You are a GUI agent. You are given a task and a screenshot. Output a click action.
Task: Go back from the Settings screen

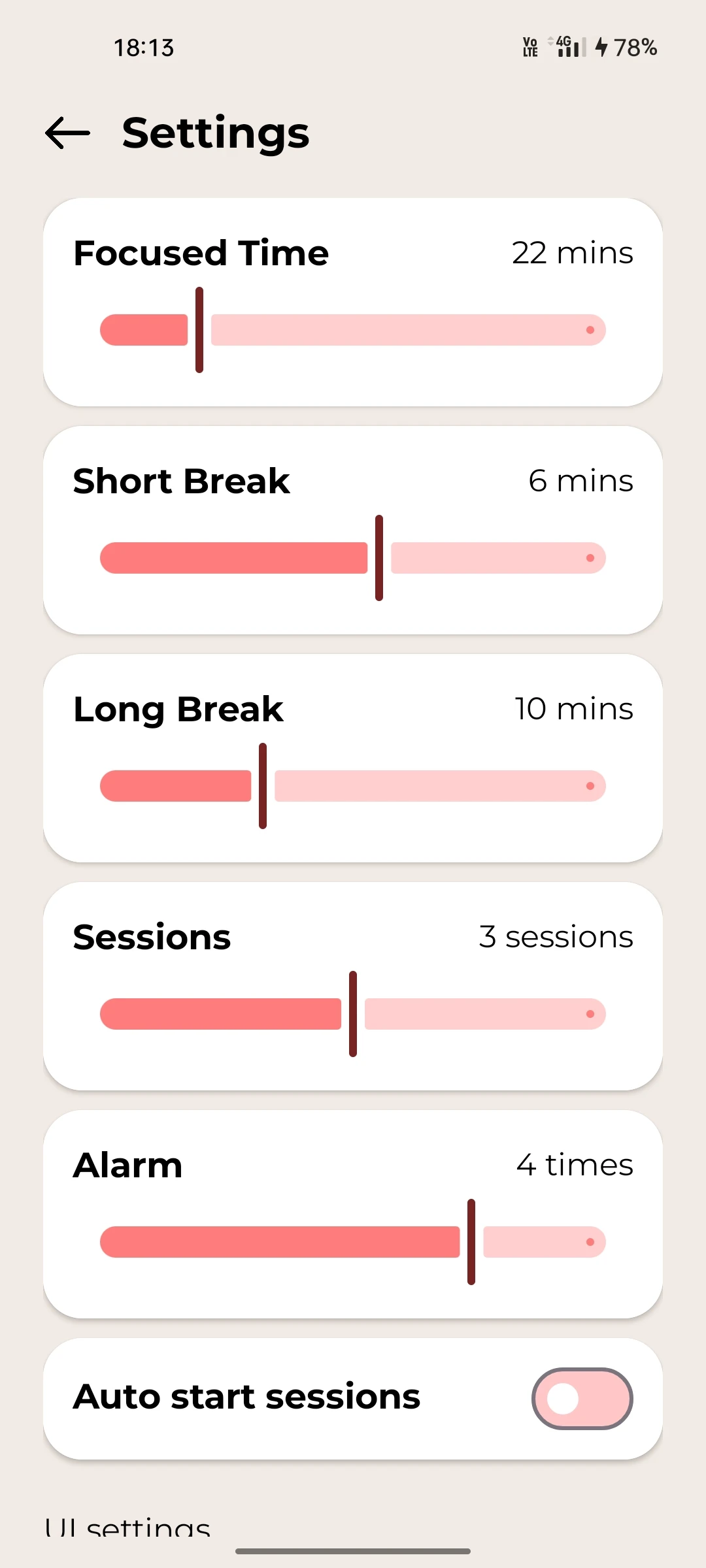(67, 133)
